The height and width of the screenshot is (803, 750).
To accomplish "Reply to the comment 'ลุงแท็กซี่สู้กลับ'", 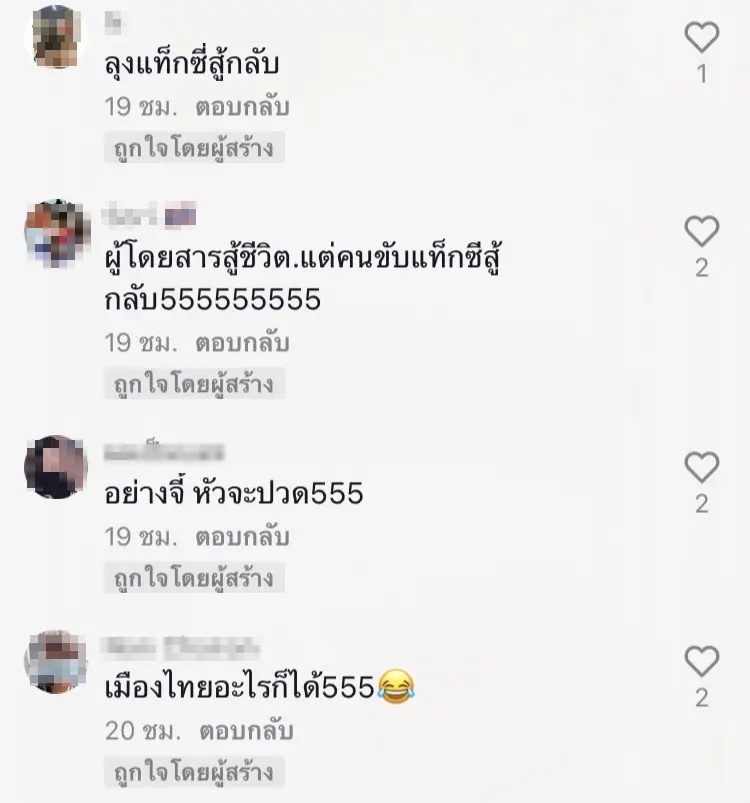I will pyautogui.click(x=241, y=108).
